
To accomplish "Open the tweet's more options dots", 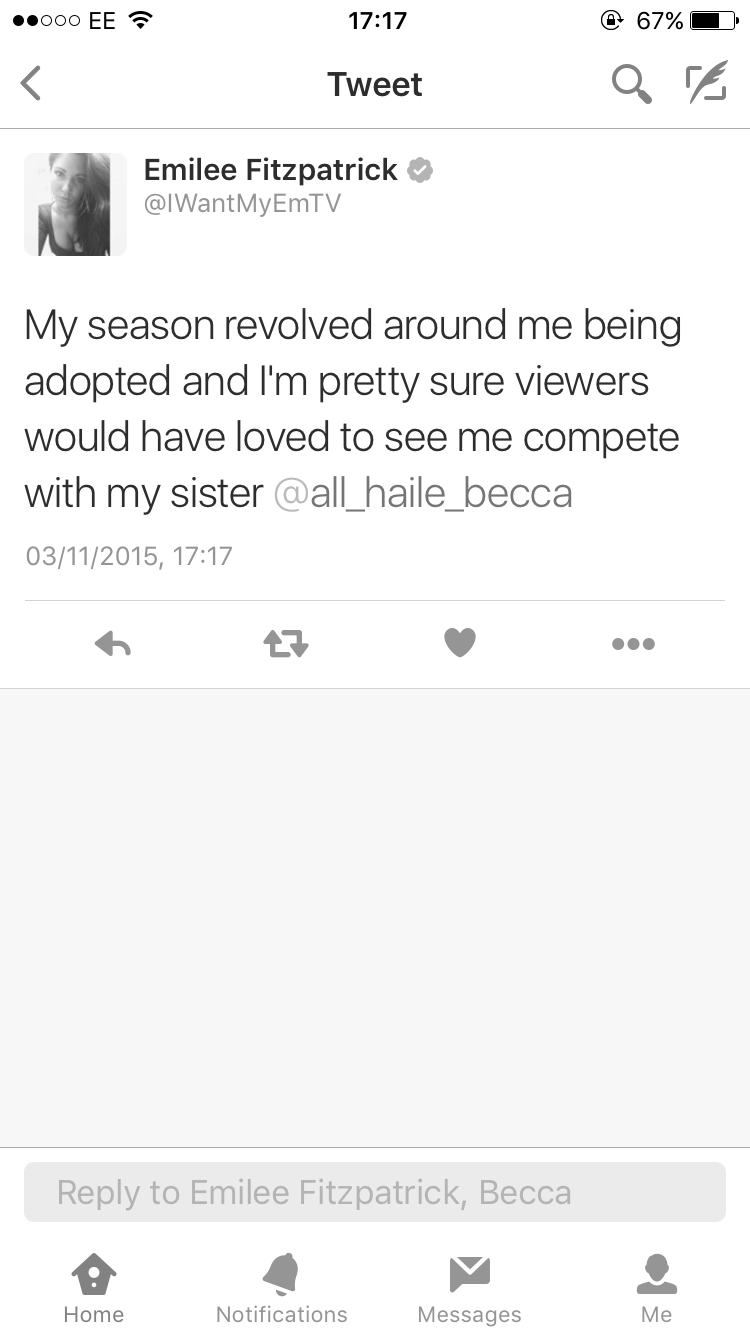I will tap(634, 644).
